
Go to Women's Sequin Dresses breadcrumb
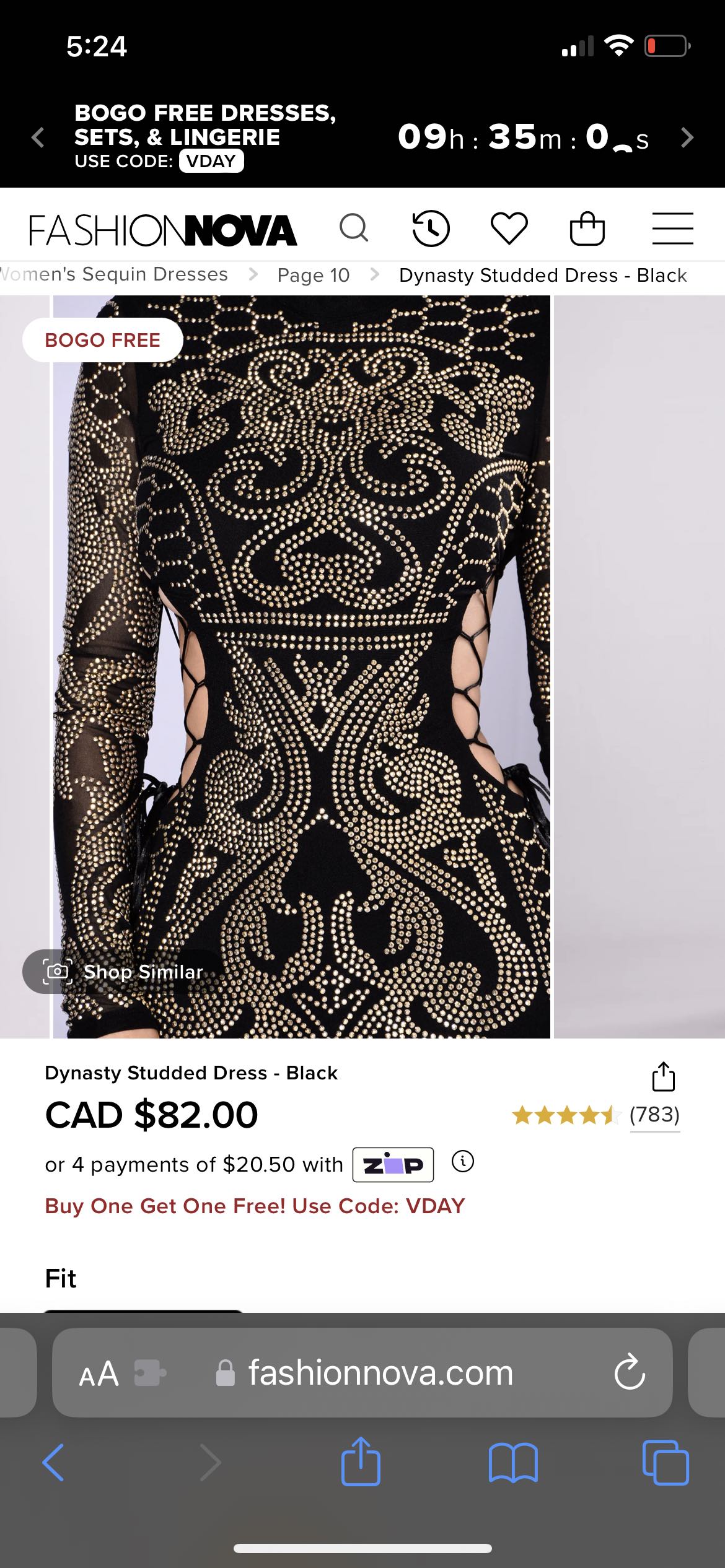115,274
